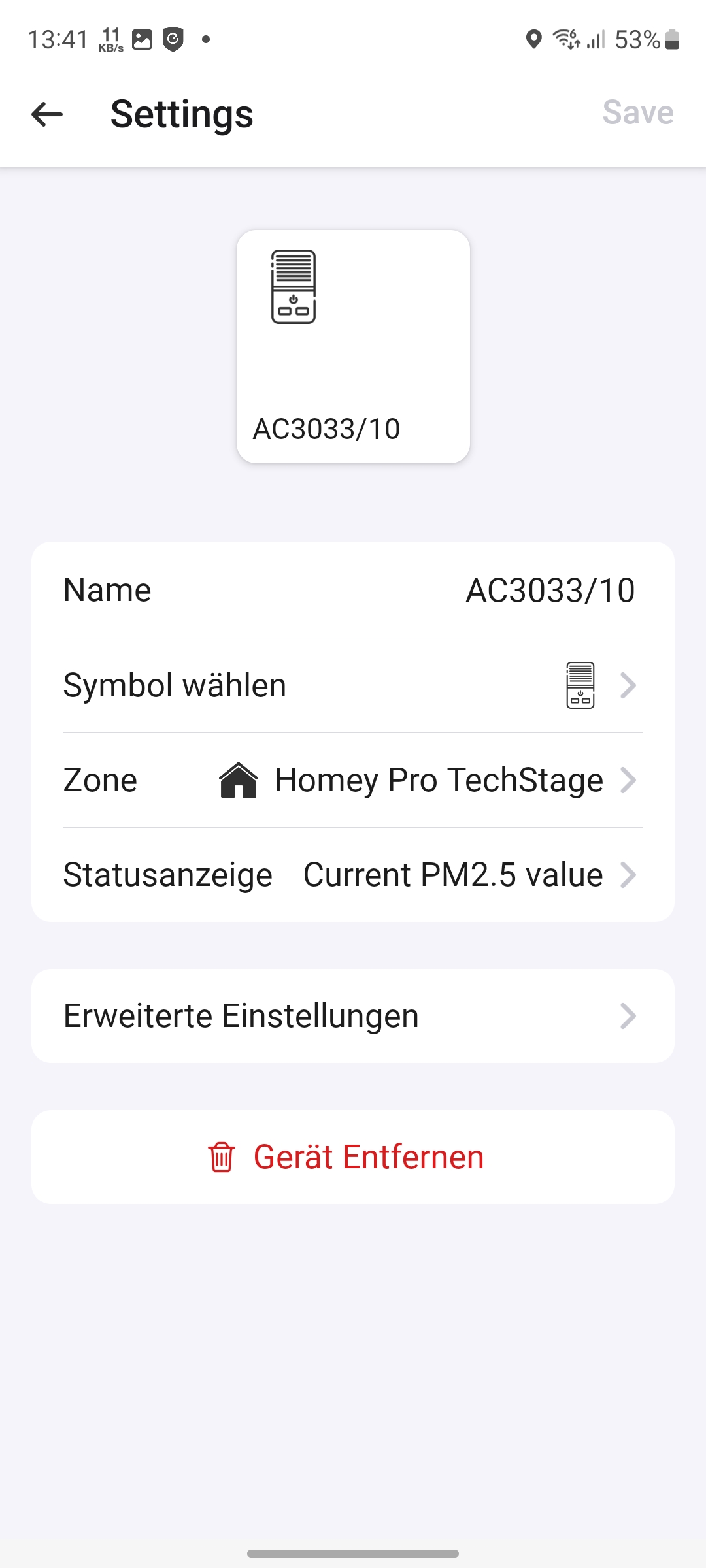The image size is (706, 1568).
Task: Save the device settings
Action: 637,112
